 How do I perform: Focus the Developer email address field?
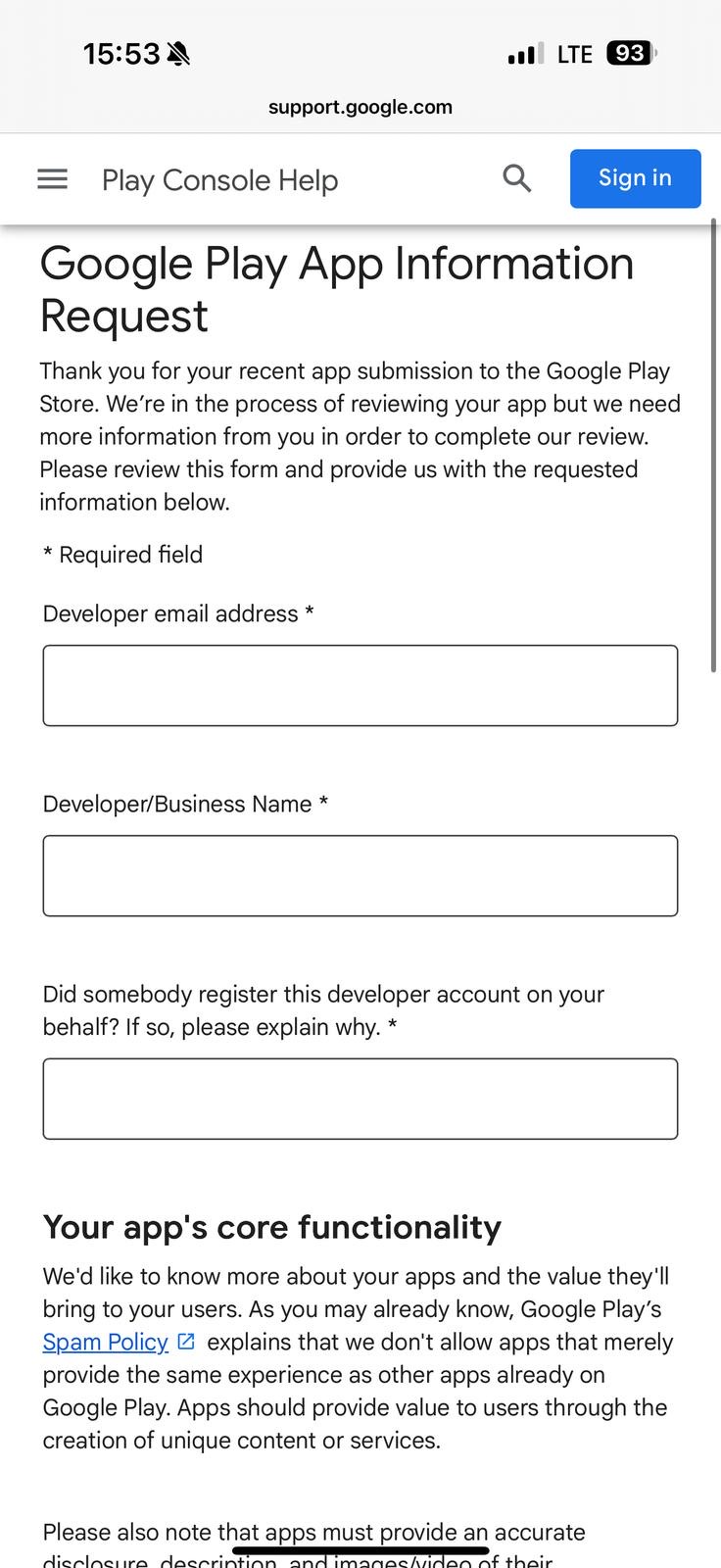tap(360, 685)
